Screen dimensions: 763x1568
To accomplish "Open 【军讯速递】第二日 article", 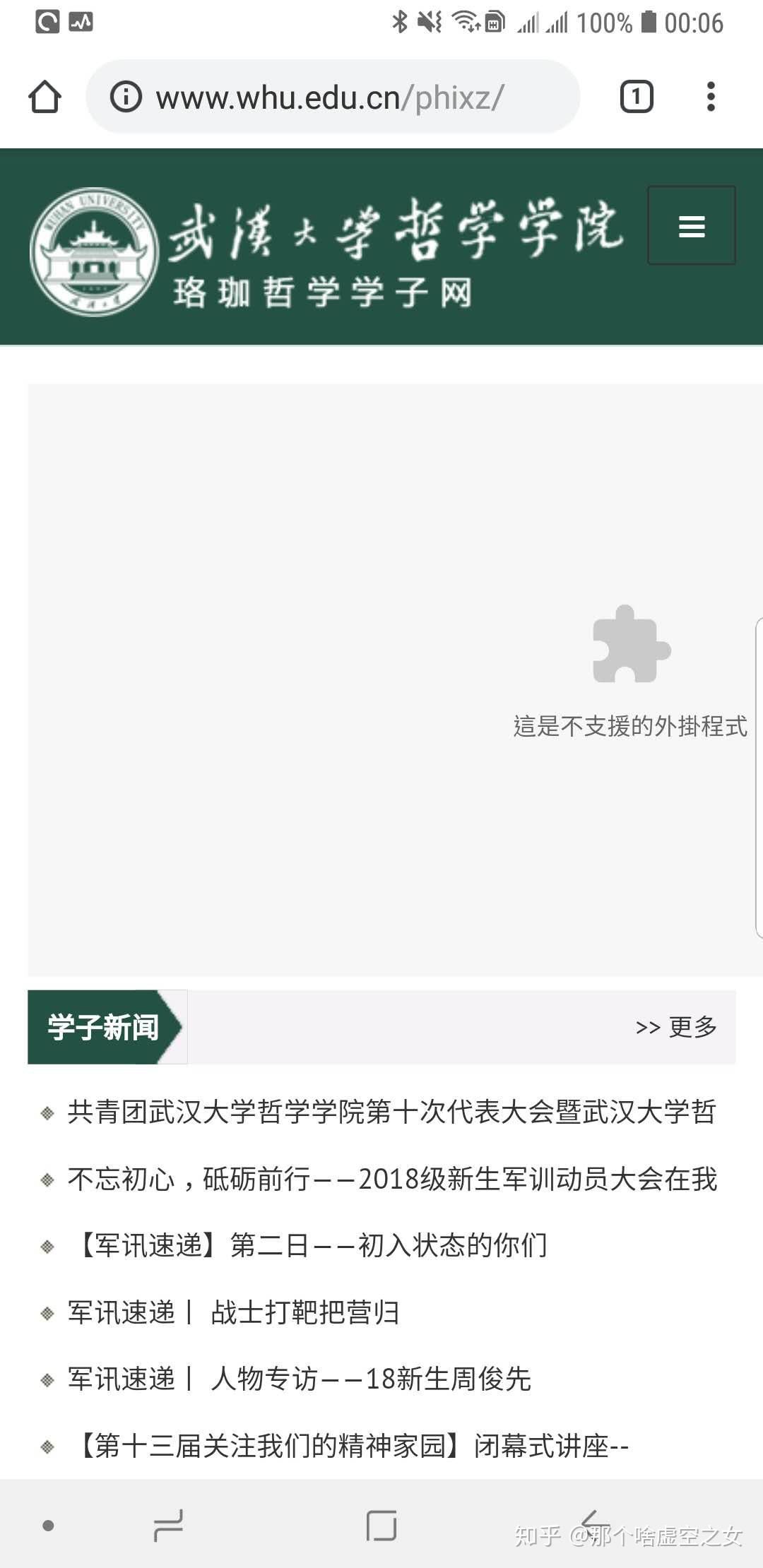I will click(311, 1246).
